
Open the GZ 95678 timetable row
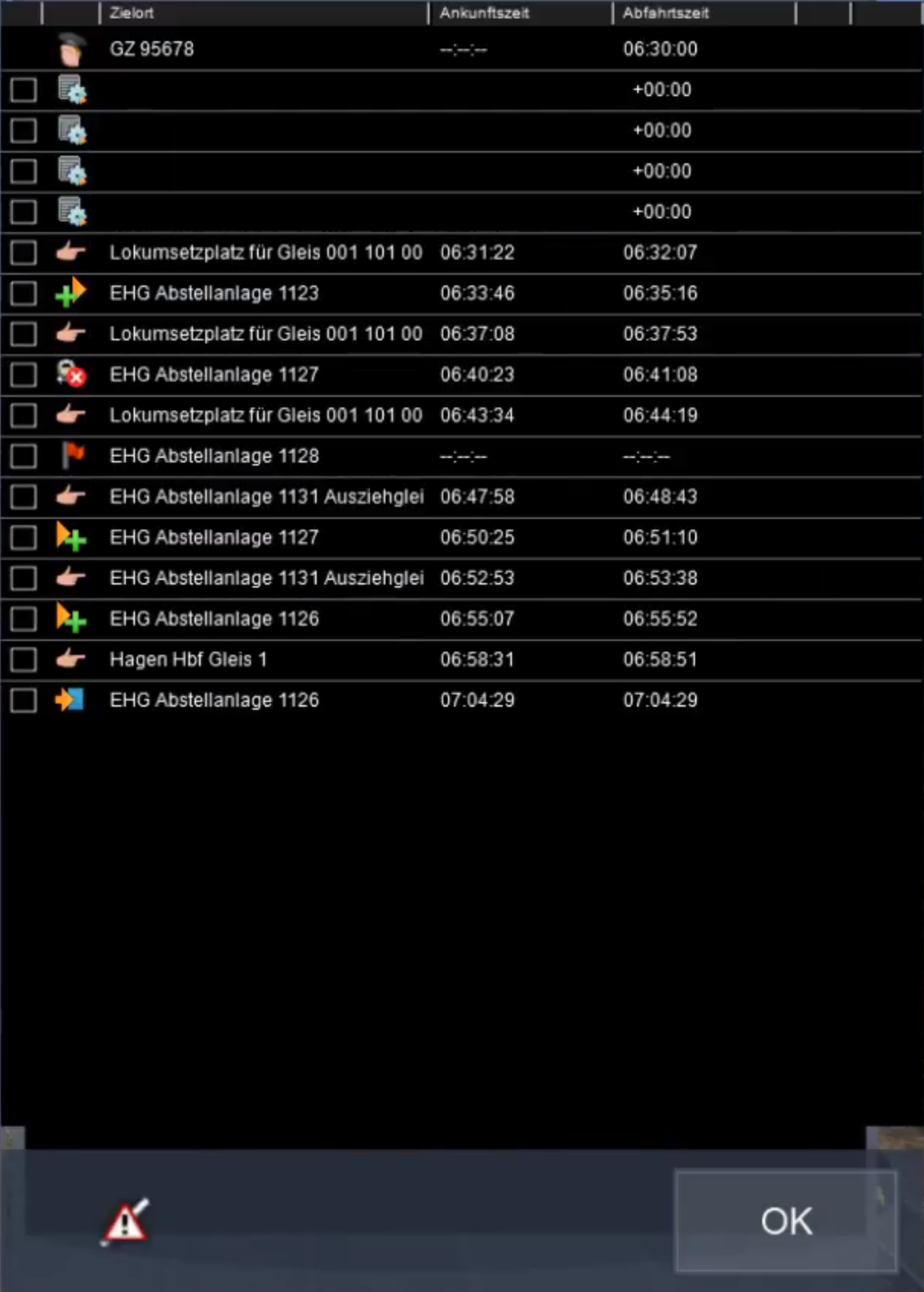pos(152,49)
